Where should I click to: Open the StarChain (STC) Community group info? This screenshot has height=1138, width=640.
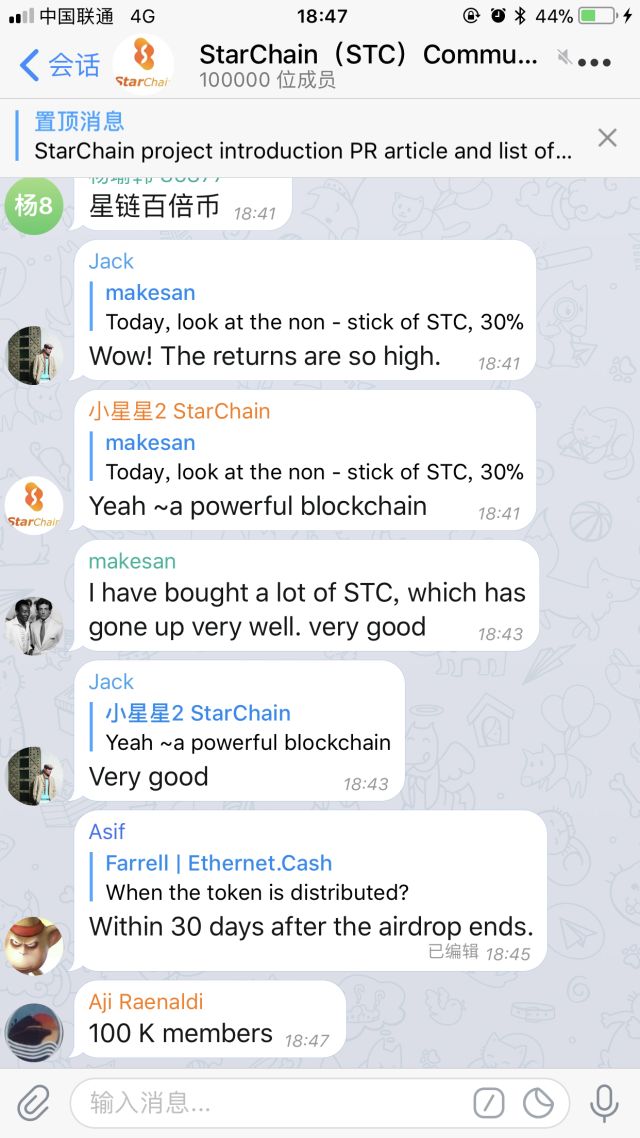[x=368, y=65]
